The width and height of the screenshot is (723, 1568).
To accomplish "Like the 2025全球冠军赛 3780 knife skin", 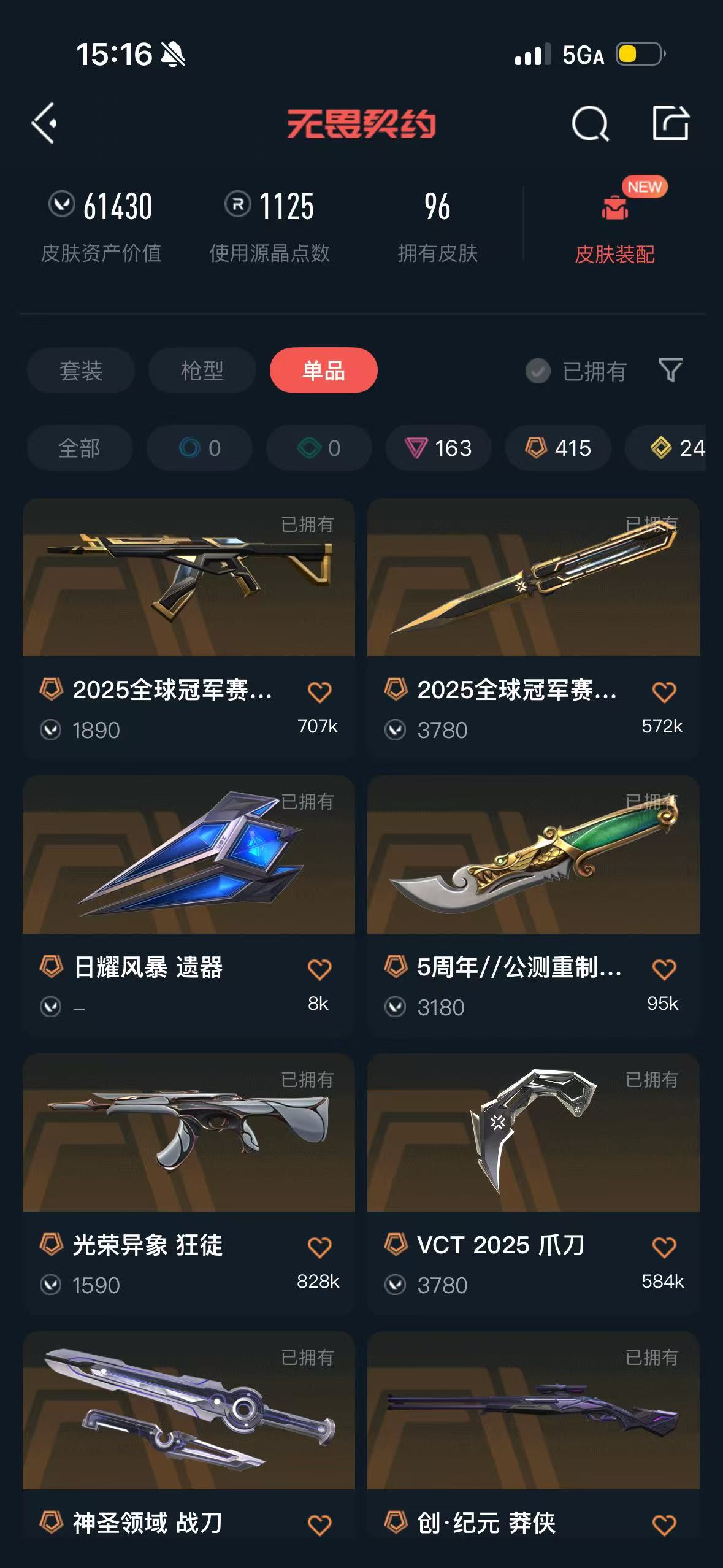I will [x=664, y=692].
